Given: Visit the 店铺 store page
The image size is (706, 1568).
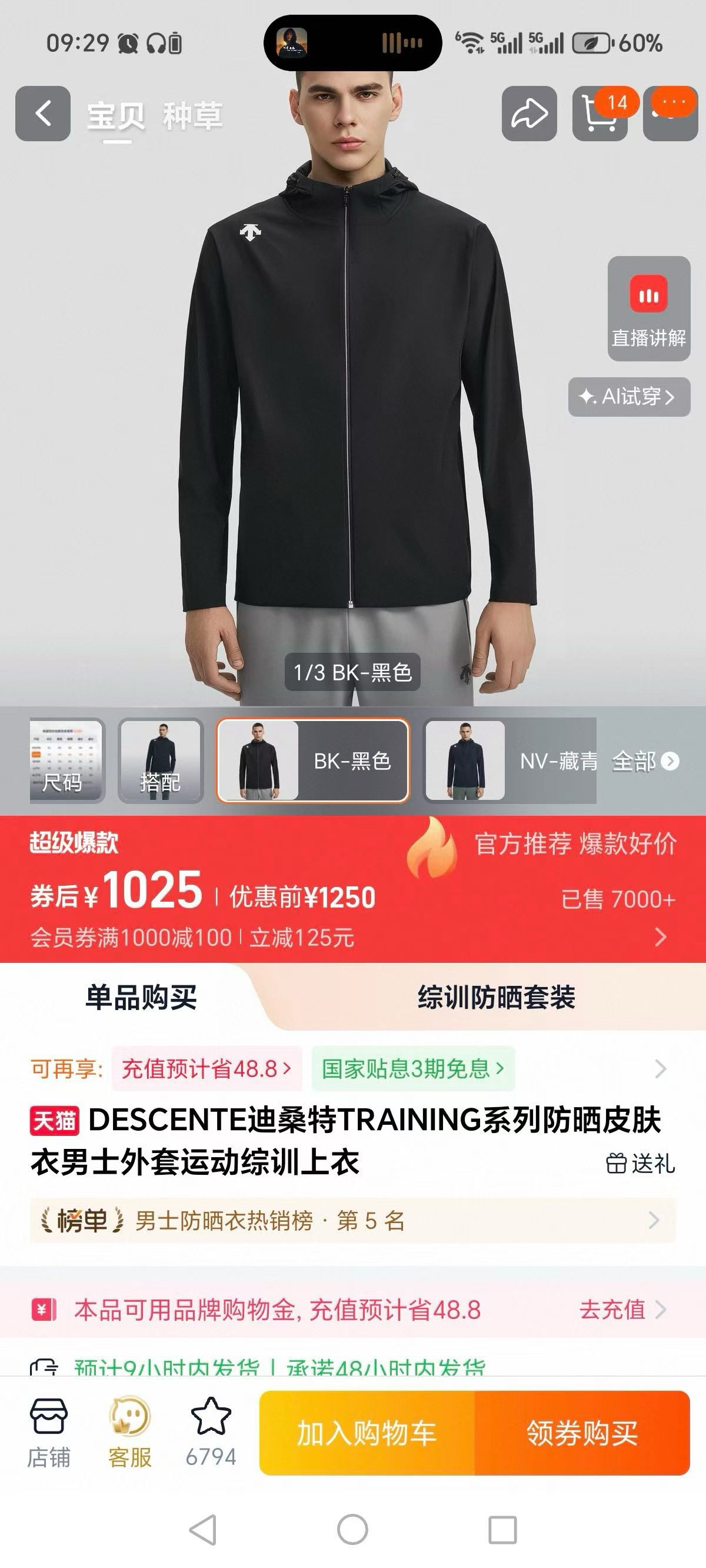Looking at the screenshot, I should coord(49,1431).
